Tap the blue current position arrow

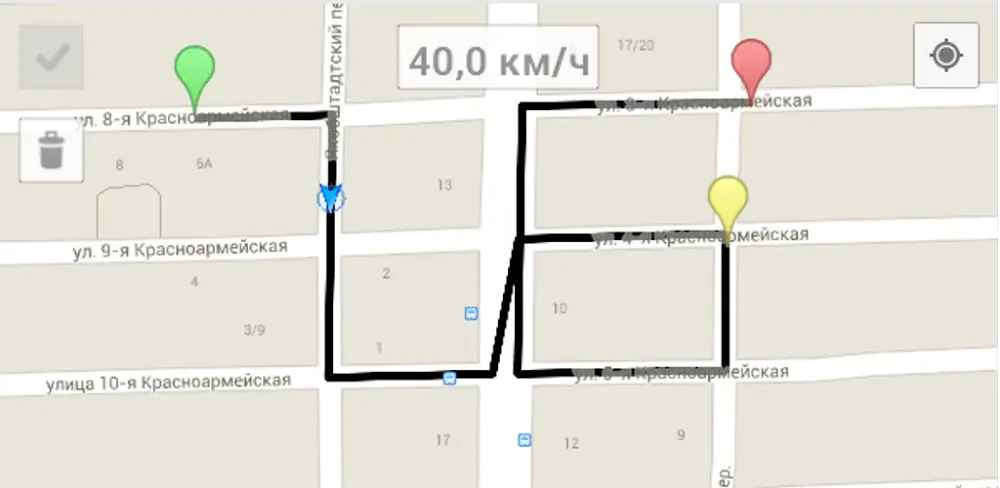330,197
